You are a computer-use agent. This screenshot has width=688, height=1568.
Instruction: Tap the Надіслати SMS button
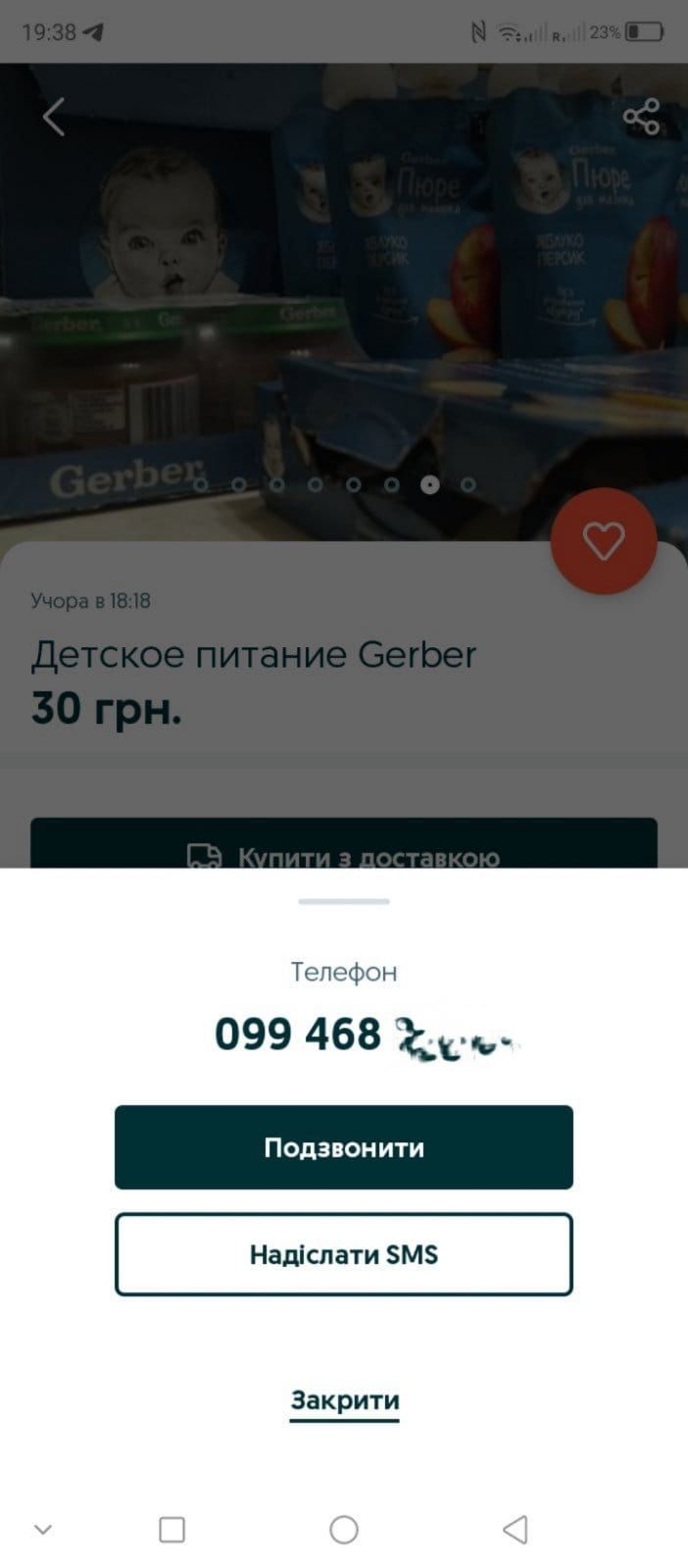(x=343, y=1254)
